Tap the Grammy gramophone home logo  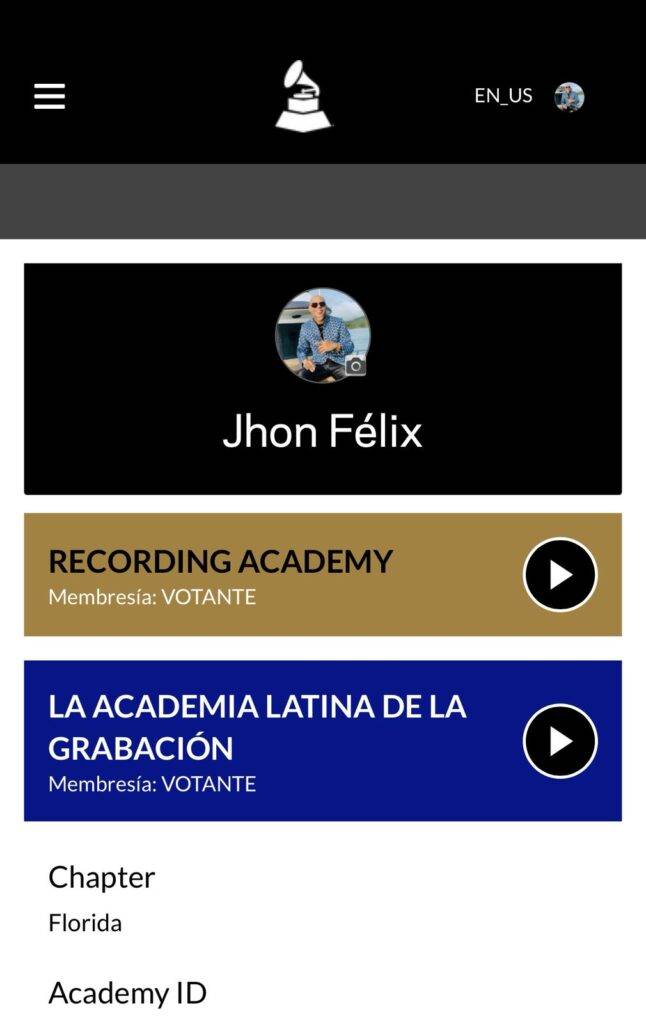pos(303,96)
